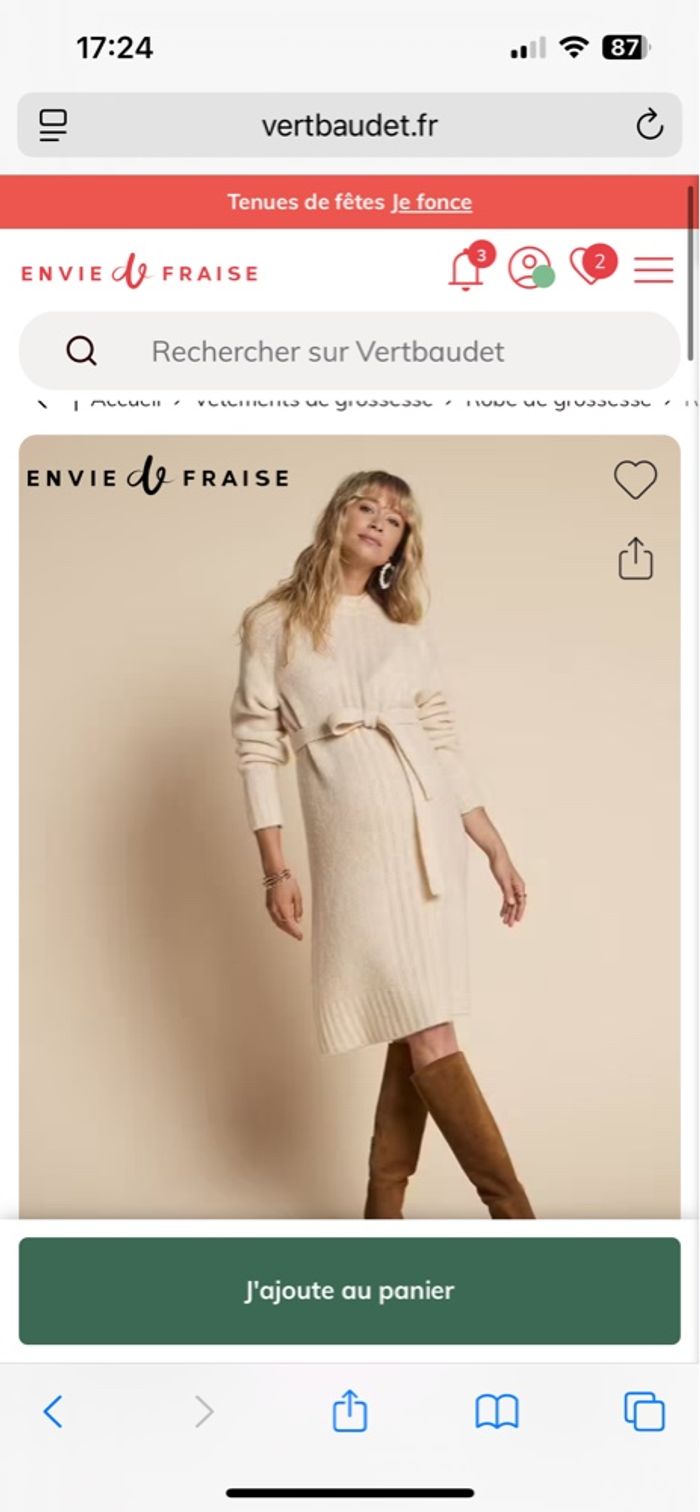Open the user account icon
The width and height of the screenshot is (700, 1512).
coord(529,269)
